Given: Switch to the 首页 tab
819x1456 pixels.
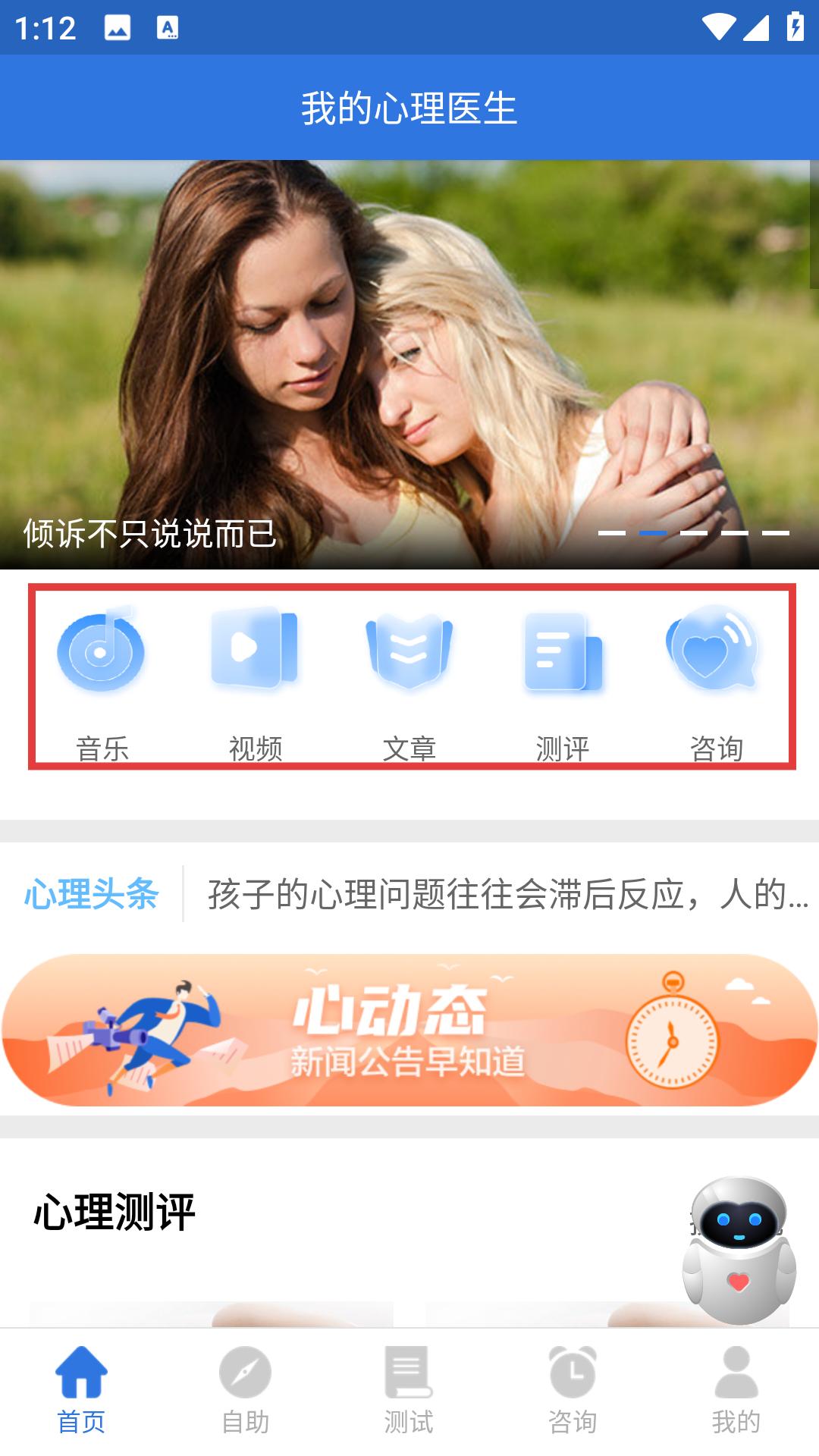Looking at the screenshot, I should [x=82, y=1391].
